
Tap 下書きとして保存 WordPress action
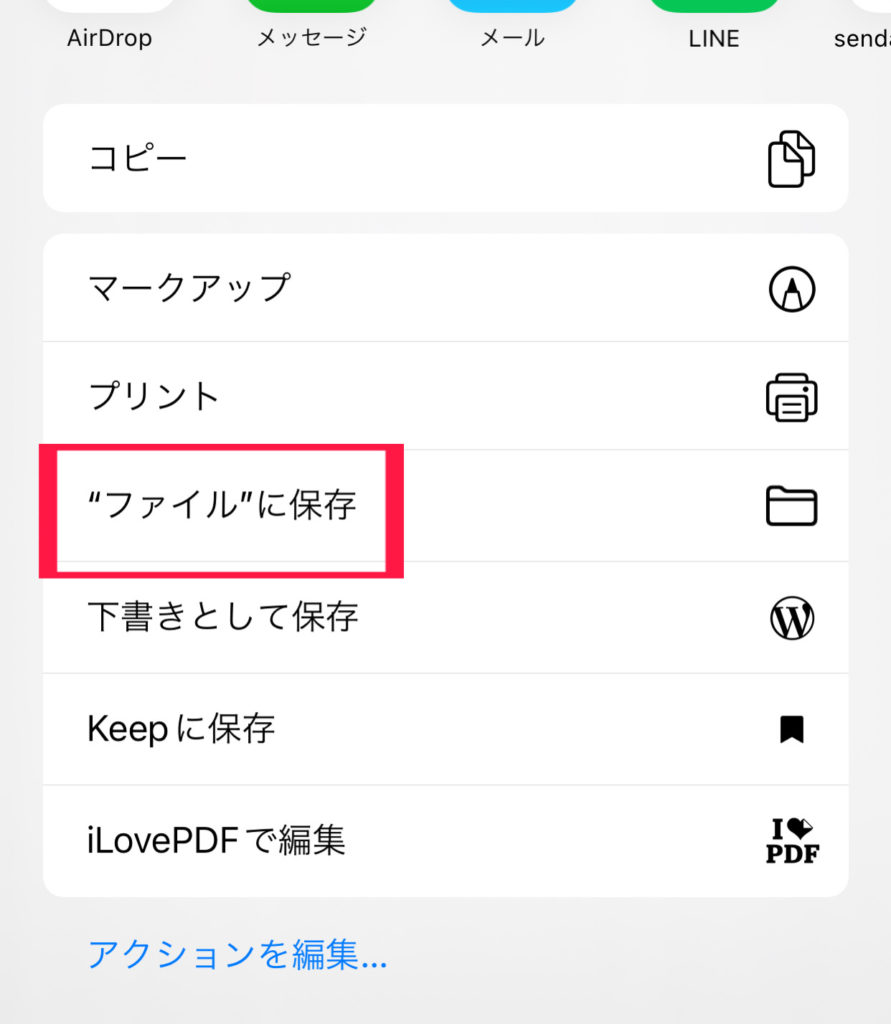tap(445, 617)
